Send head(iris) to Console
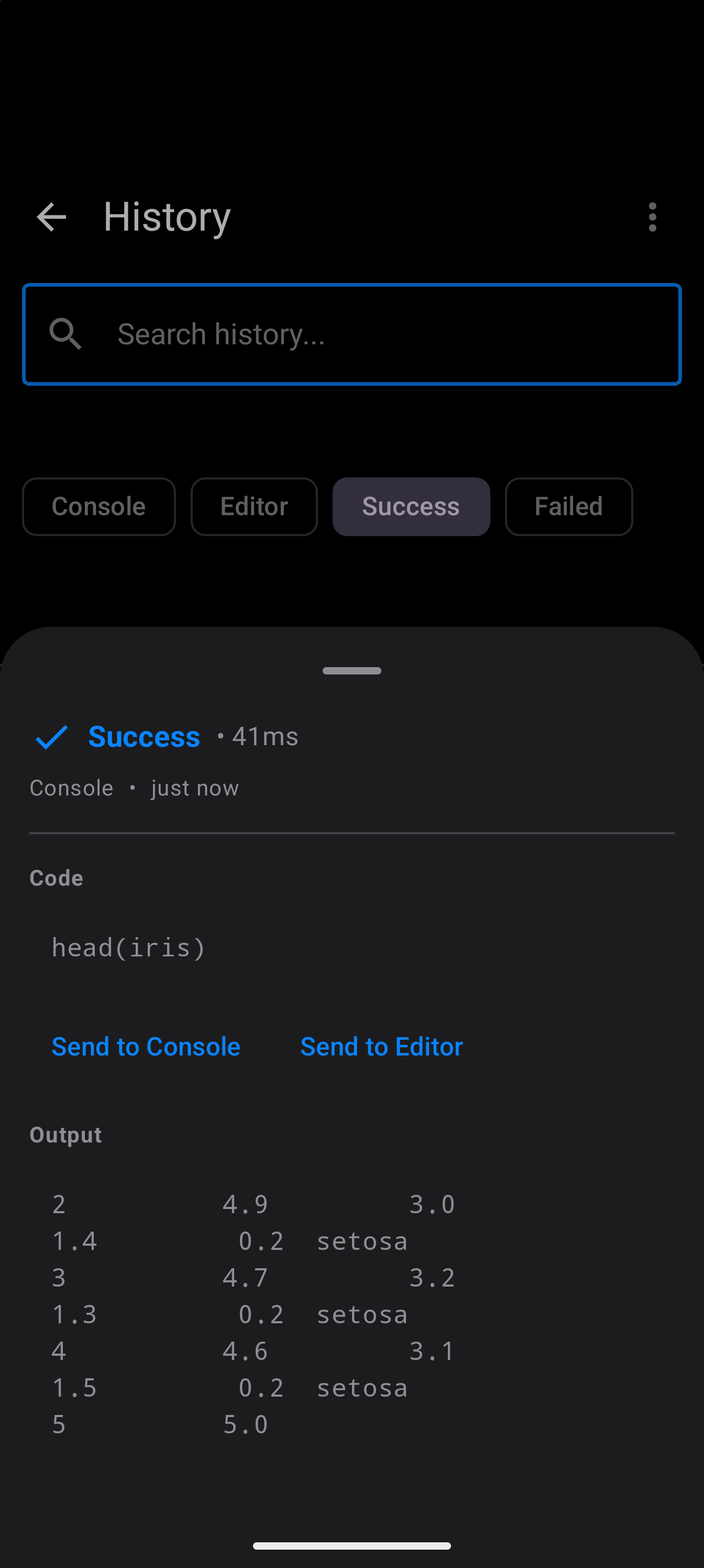704x1568 pixels. tap(146, 1047)
